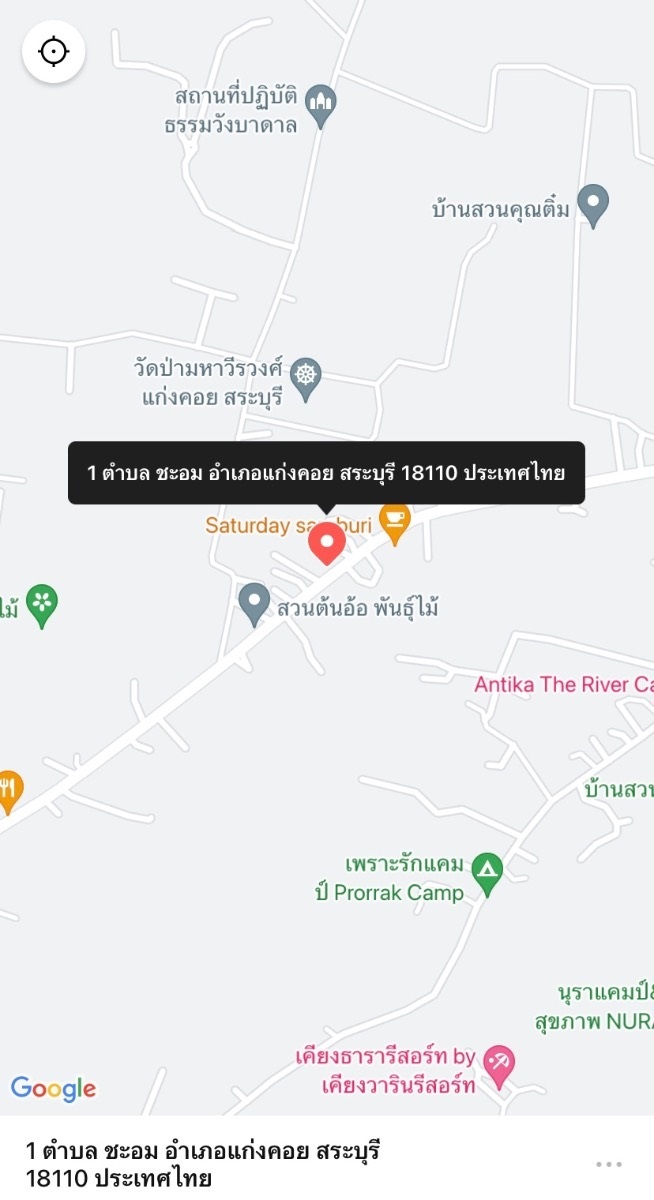Viewport: 654px width, 1200px height.
Task: Open the สวนต้นอ้อ พันธุ์ไม้ place pin
Action: point(254,603)
